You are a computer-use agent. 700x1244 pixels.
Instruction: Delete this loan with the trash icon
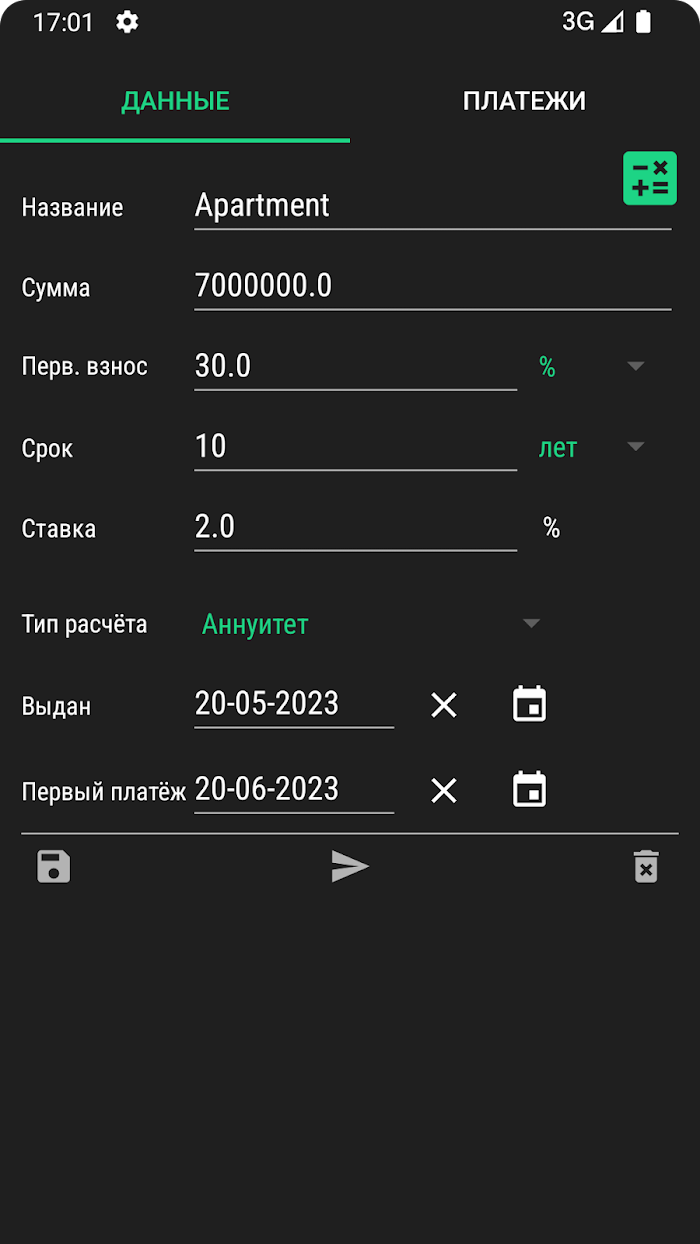[646, 866]
